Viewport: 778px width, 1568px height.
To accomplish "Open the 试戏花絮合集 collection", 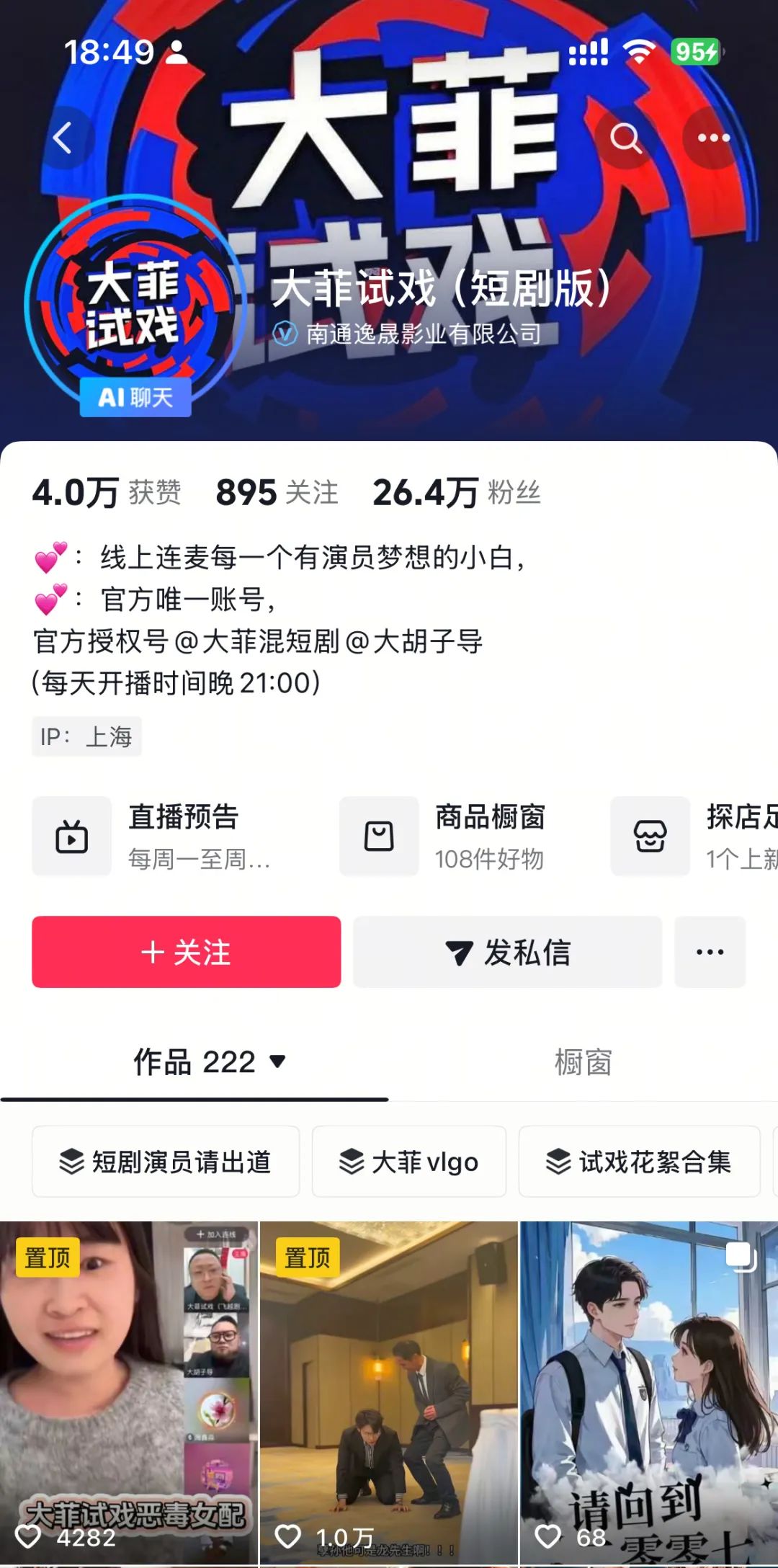I will click(638, 1162).
